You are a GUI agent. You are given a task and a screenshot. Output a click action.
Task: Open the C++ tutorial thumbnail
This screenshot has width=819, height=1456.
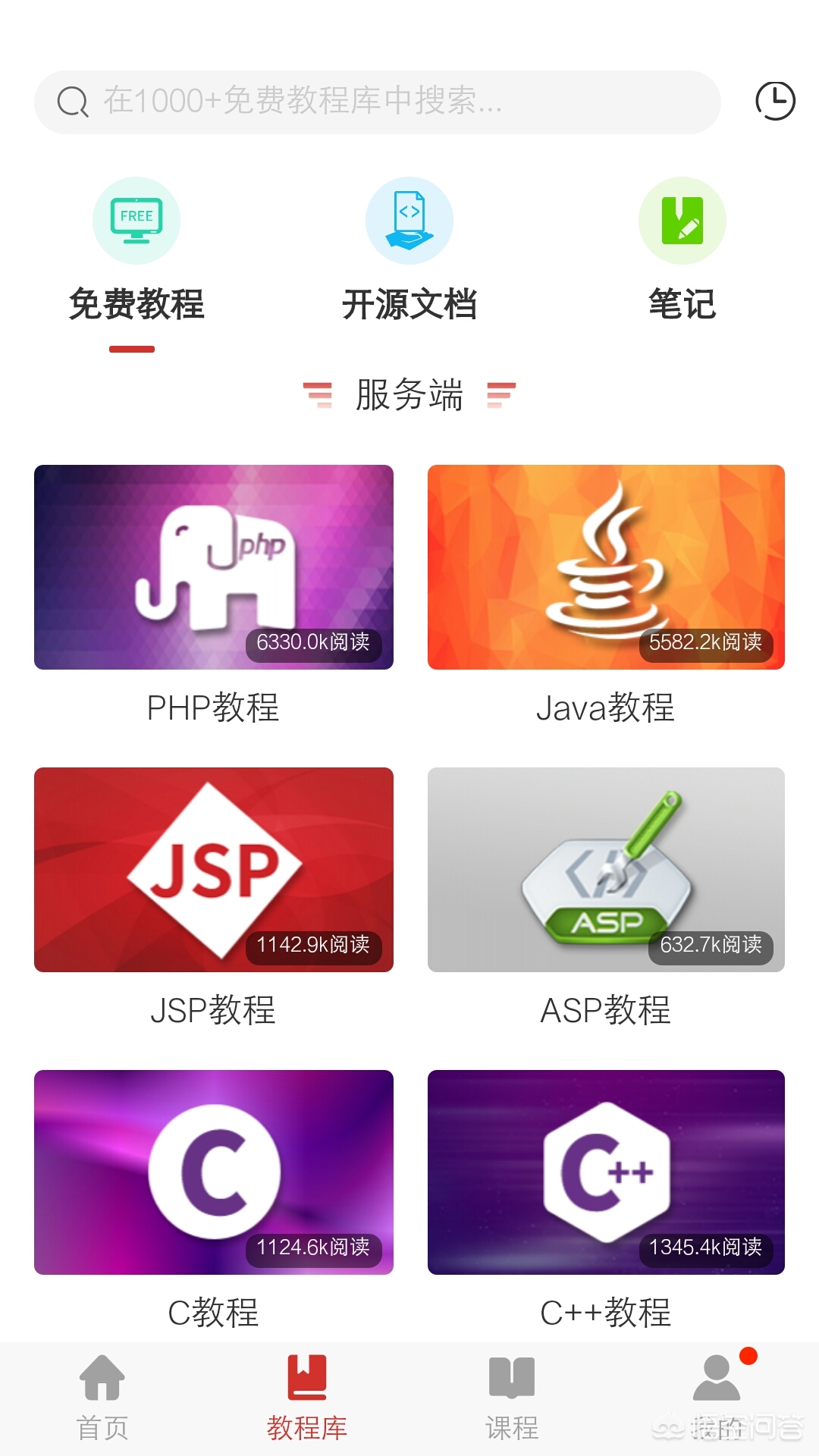(x=607, y=1172)
